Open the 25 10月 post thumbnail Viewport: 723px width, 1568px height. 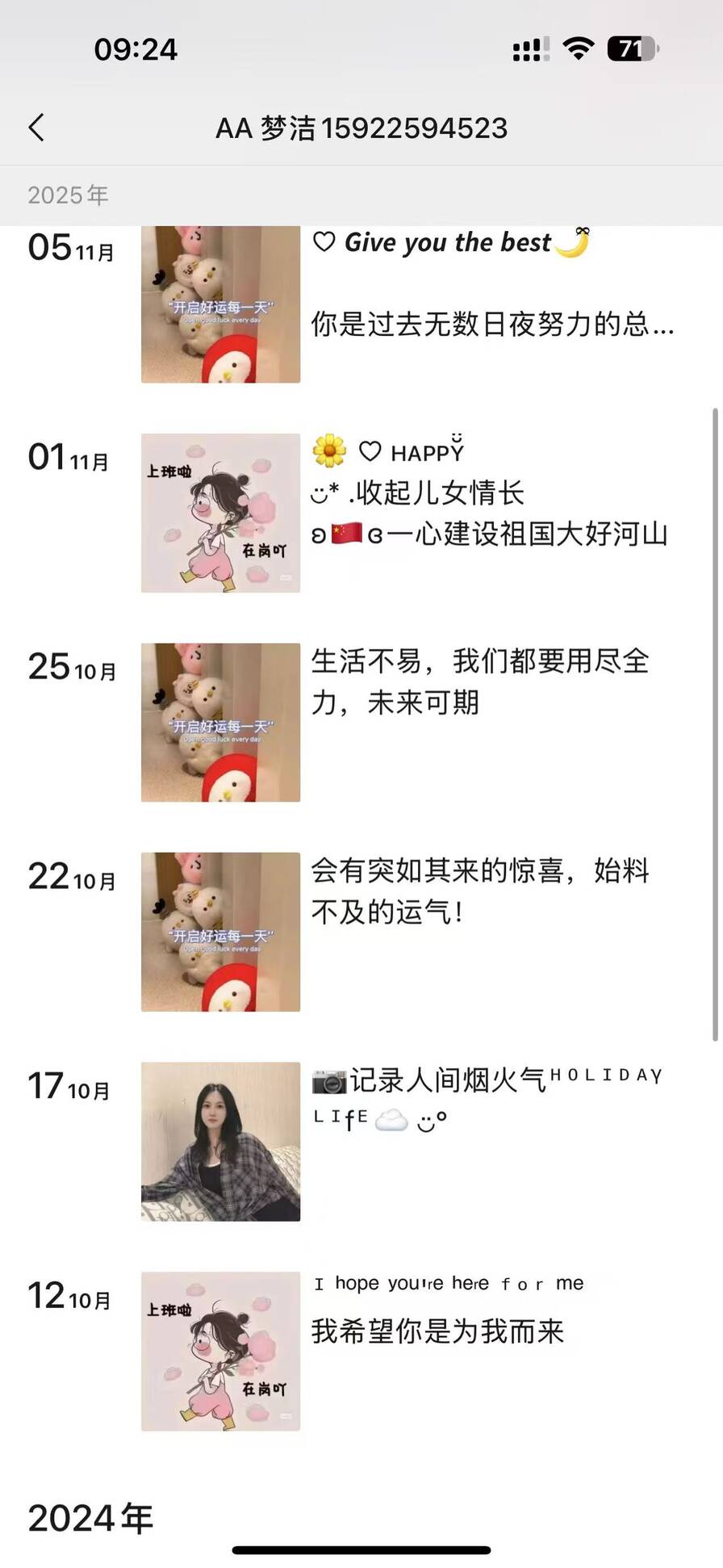(x=220, y=722)
